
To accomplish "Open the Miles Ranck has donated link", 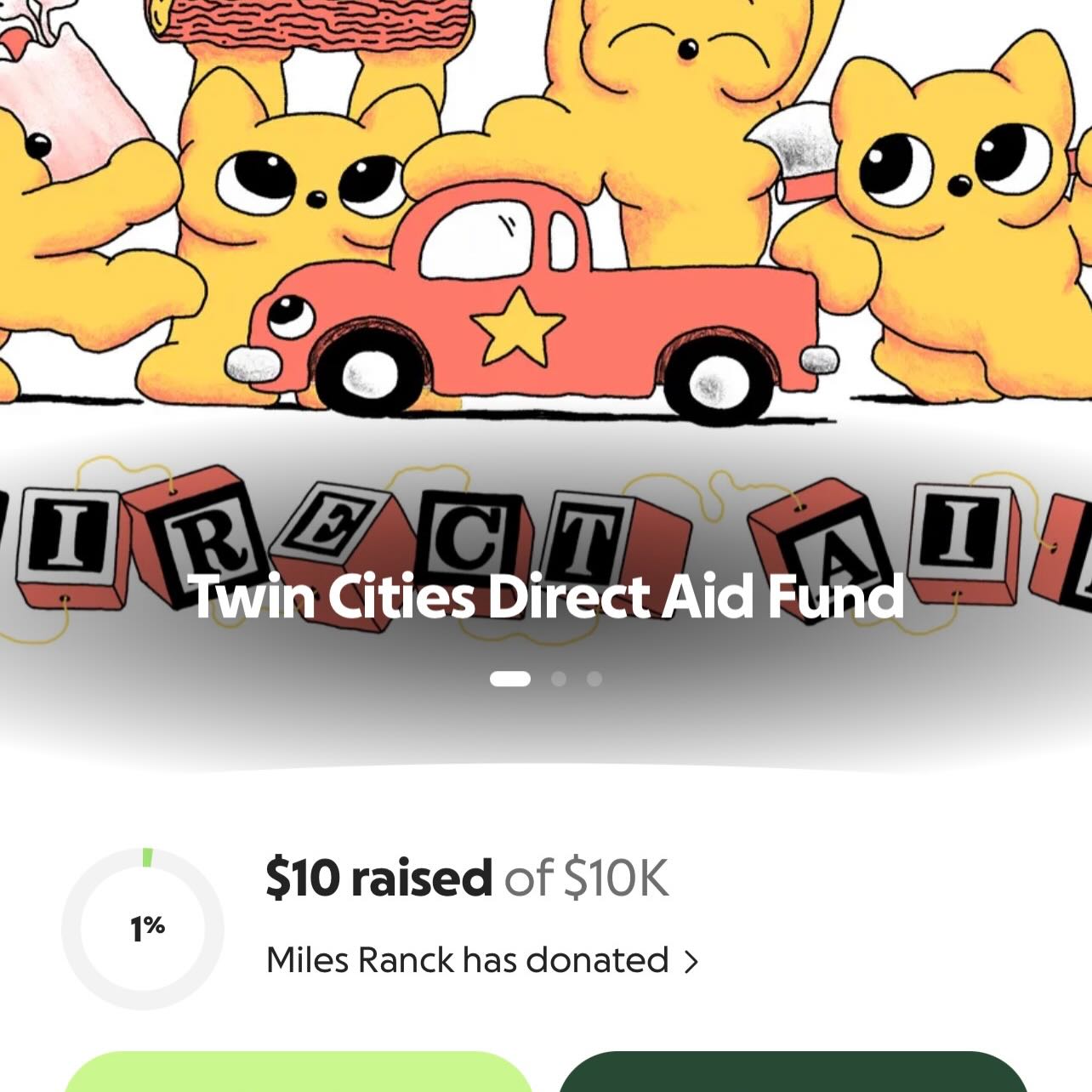I will 481,961.
